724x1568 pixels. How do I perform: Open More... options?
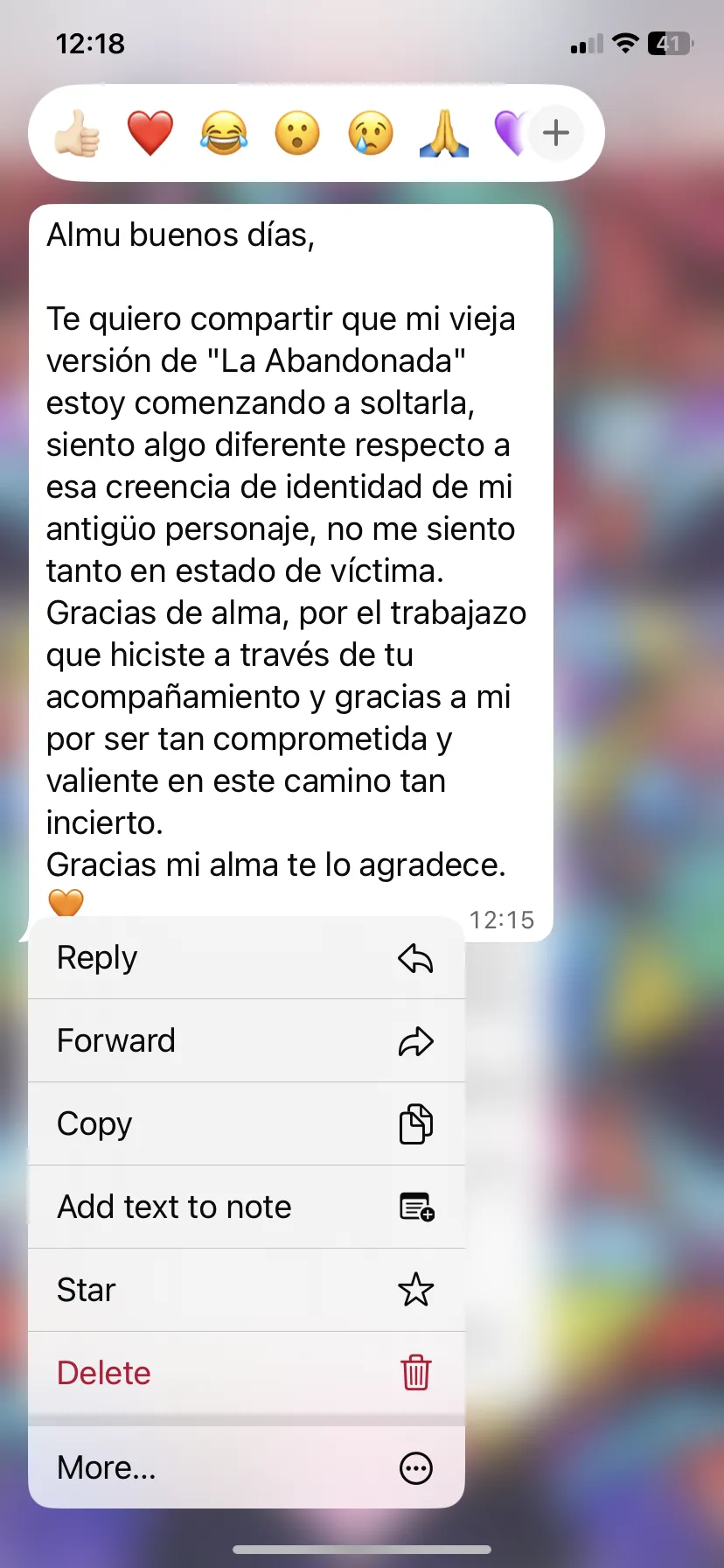[247, 1467]
